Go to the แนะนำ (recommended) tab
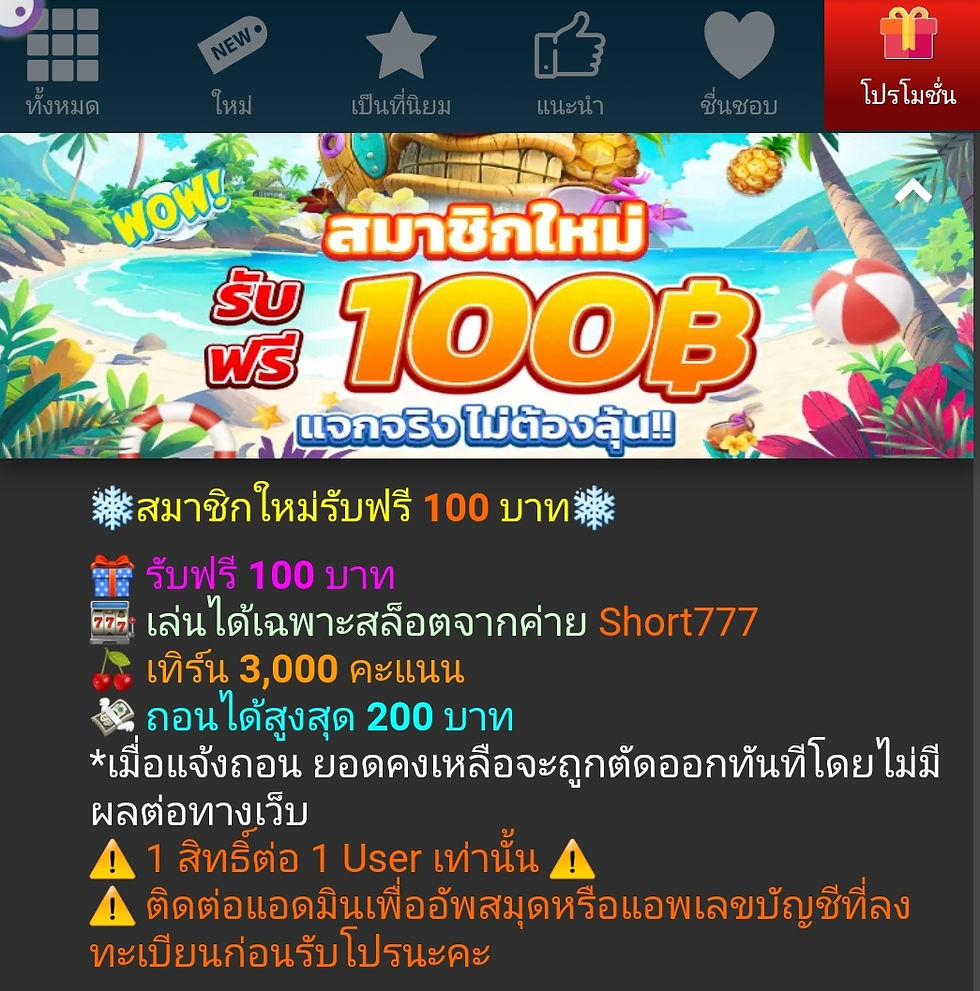The width and height of the screenshot is (980, 991). [x=570, y=62]
